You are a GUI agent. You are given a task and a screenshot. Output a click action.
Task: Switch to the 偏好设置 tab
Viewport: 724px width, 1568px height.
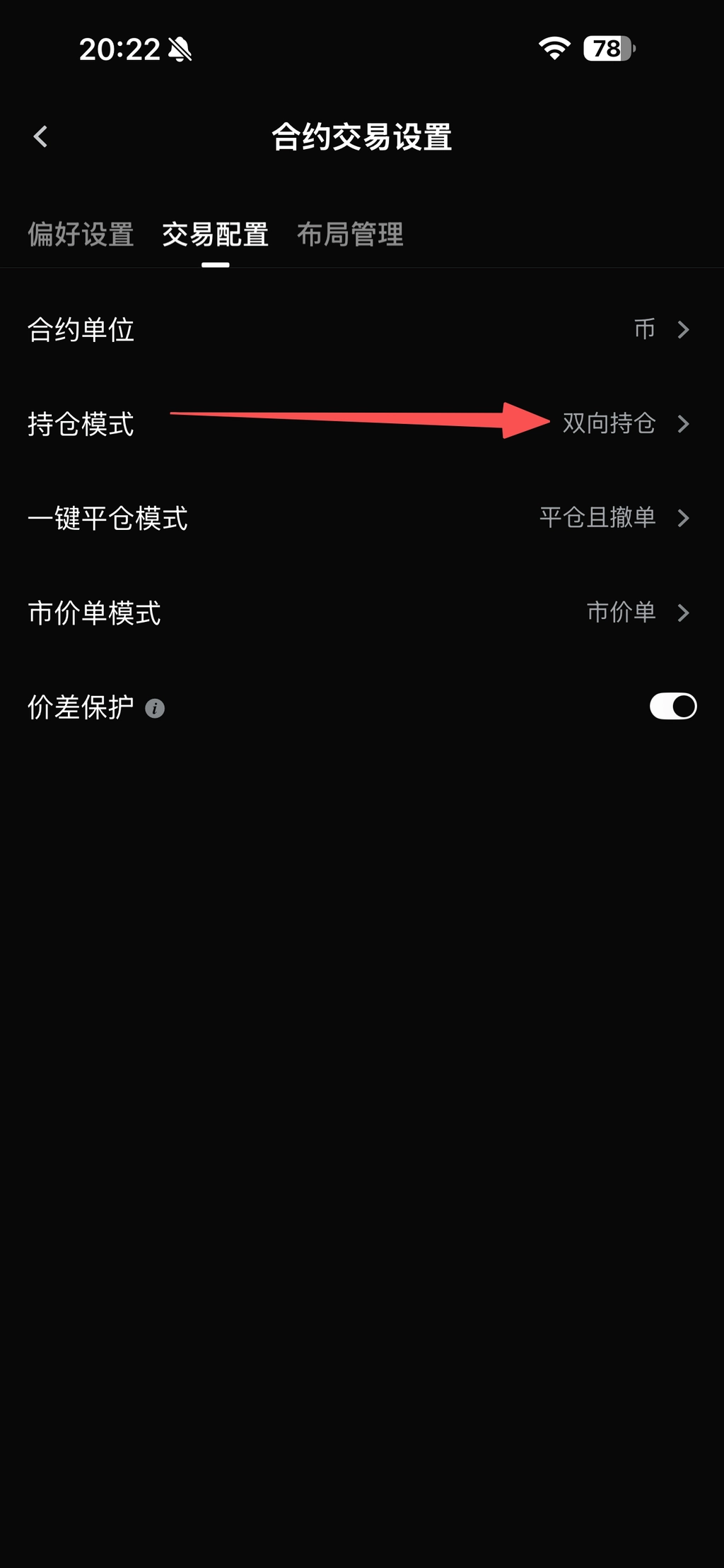click(81, 235)
